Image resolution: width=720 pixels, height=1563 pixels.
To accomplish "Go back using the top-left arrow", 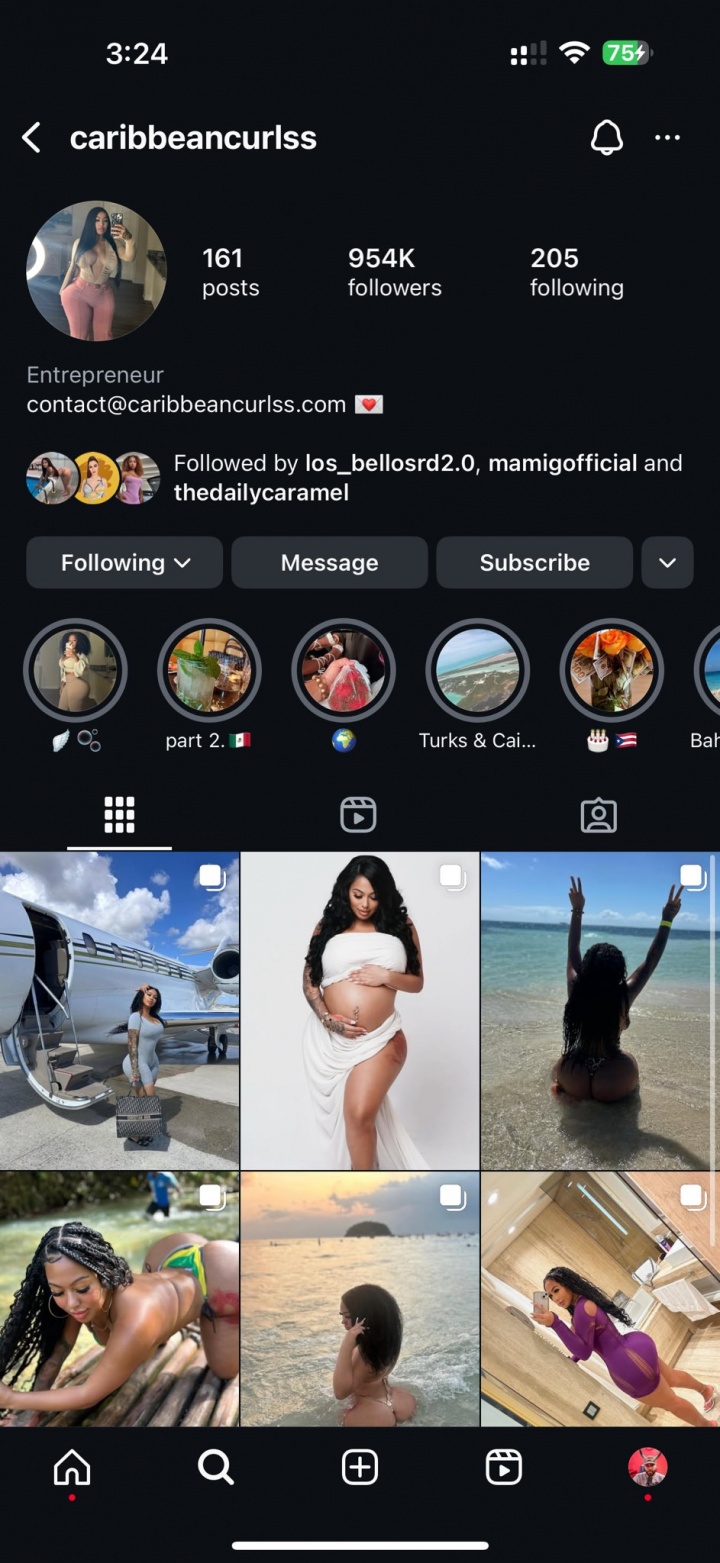I will coord(32,138).
